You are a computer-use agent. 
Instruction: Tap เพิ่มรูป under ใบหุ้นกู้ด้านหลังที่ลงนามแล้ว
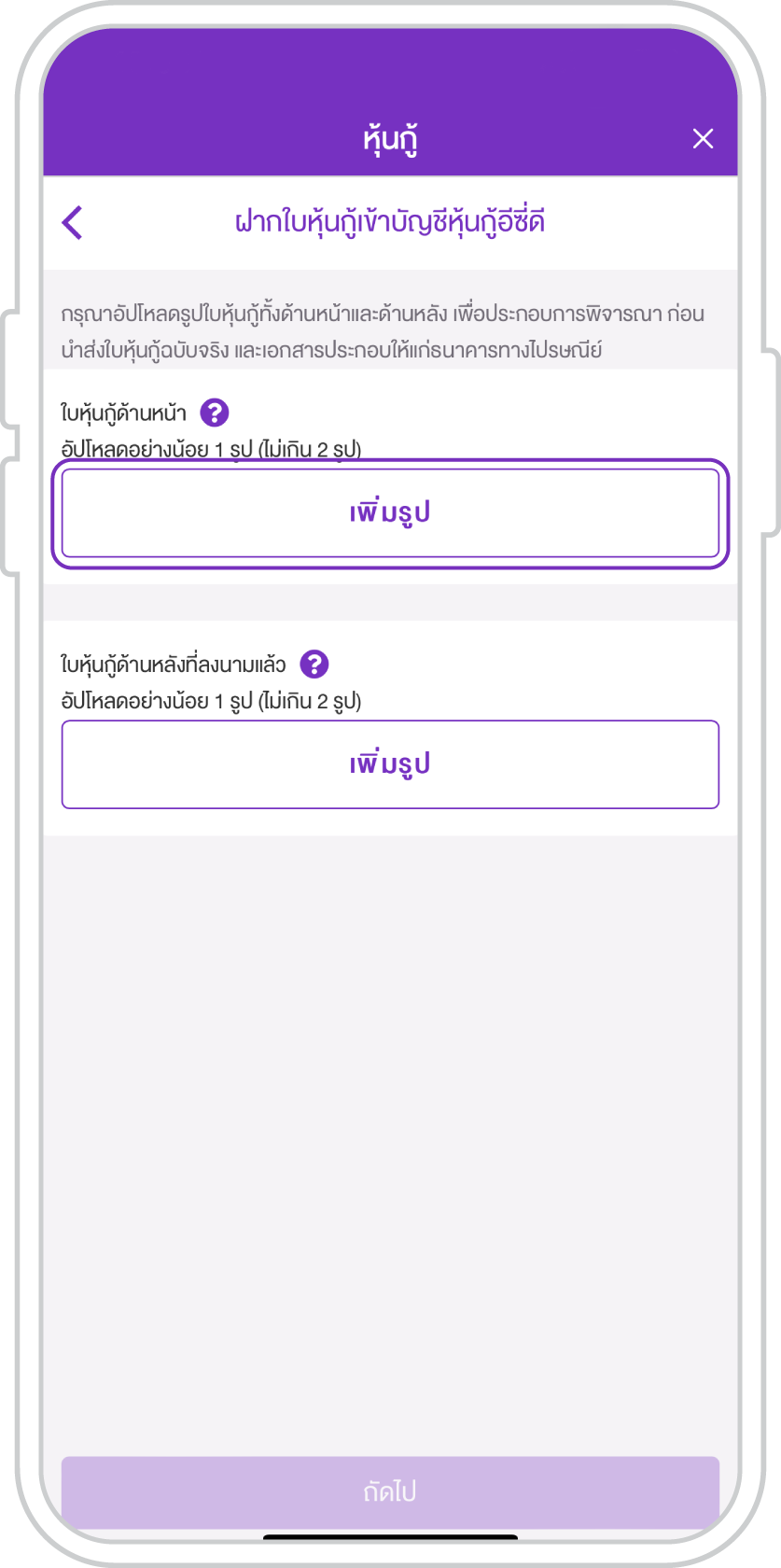pos(390,764)
